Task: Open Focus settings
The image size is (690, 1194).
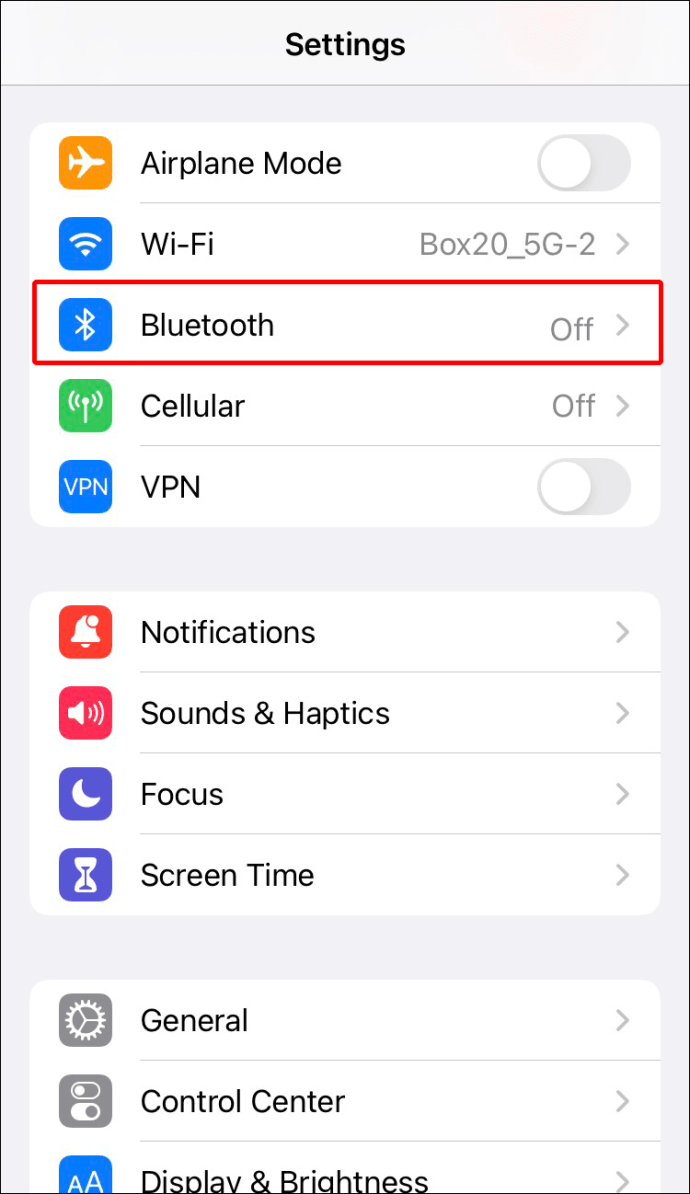Action: (345, 794)
